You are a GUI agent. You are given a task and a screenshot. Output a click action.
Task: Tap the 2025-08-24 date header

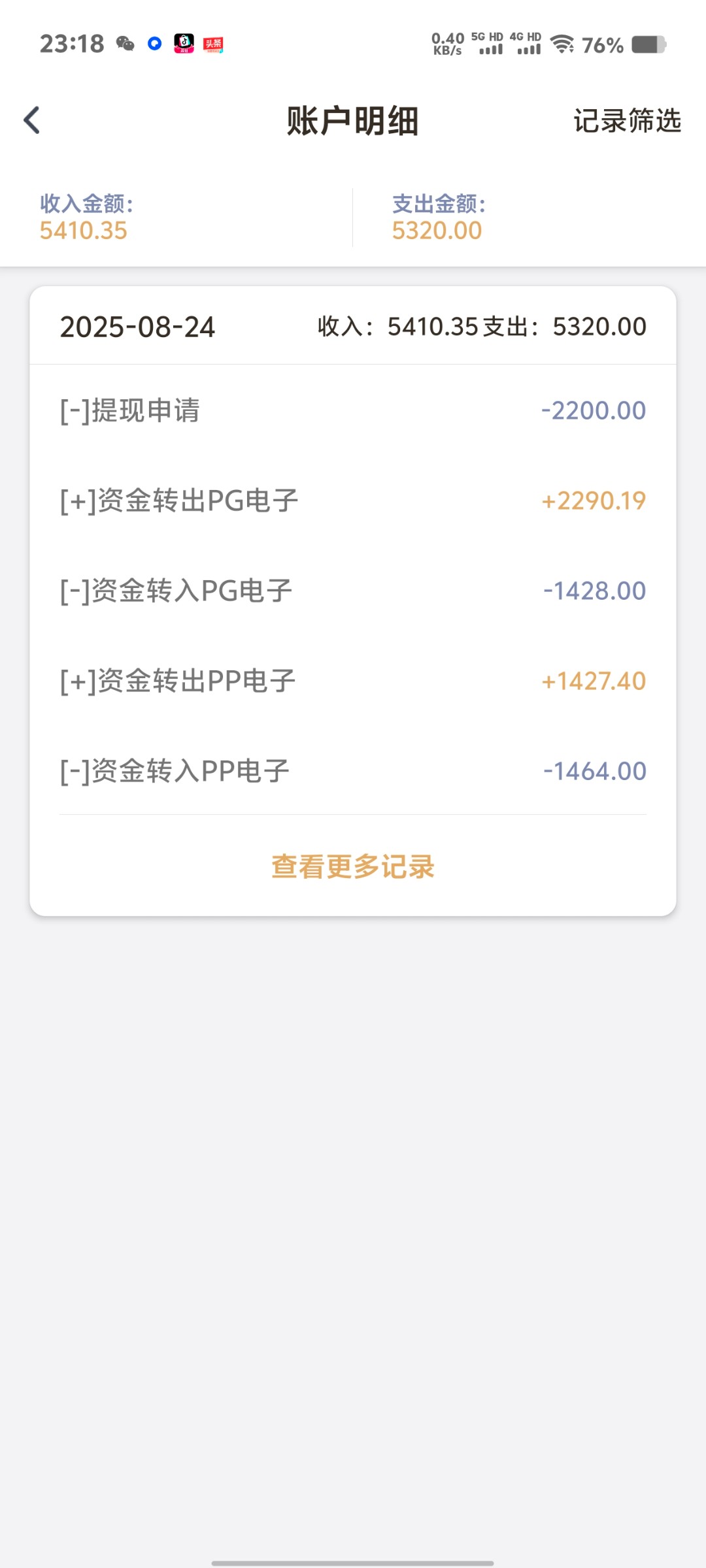[x=137, y=327]
